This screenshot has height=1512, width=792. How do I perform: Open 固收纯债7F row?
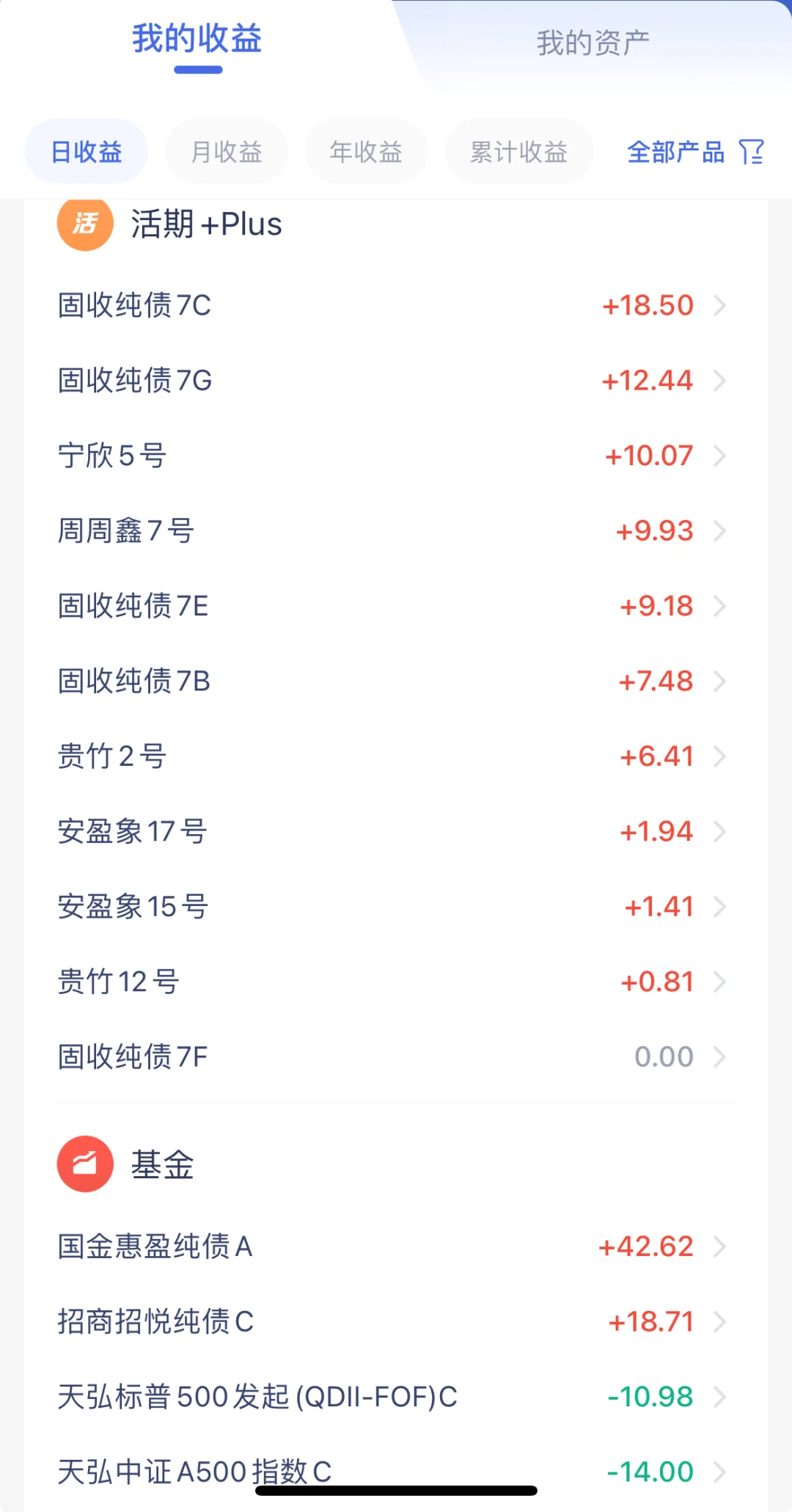[x=395, y=1057]
